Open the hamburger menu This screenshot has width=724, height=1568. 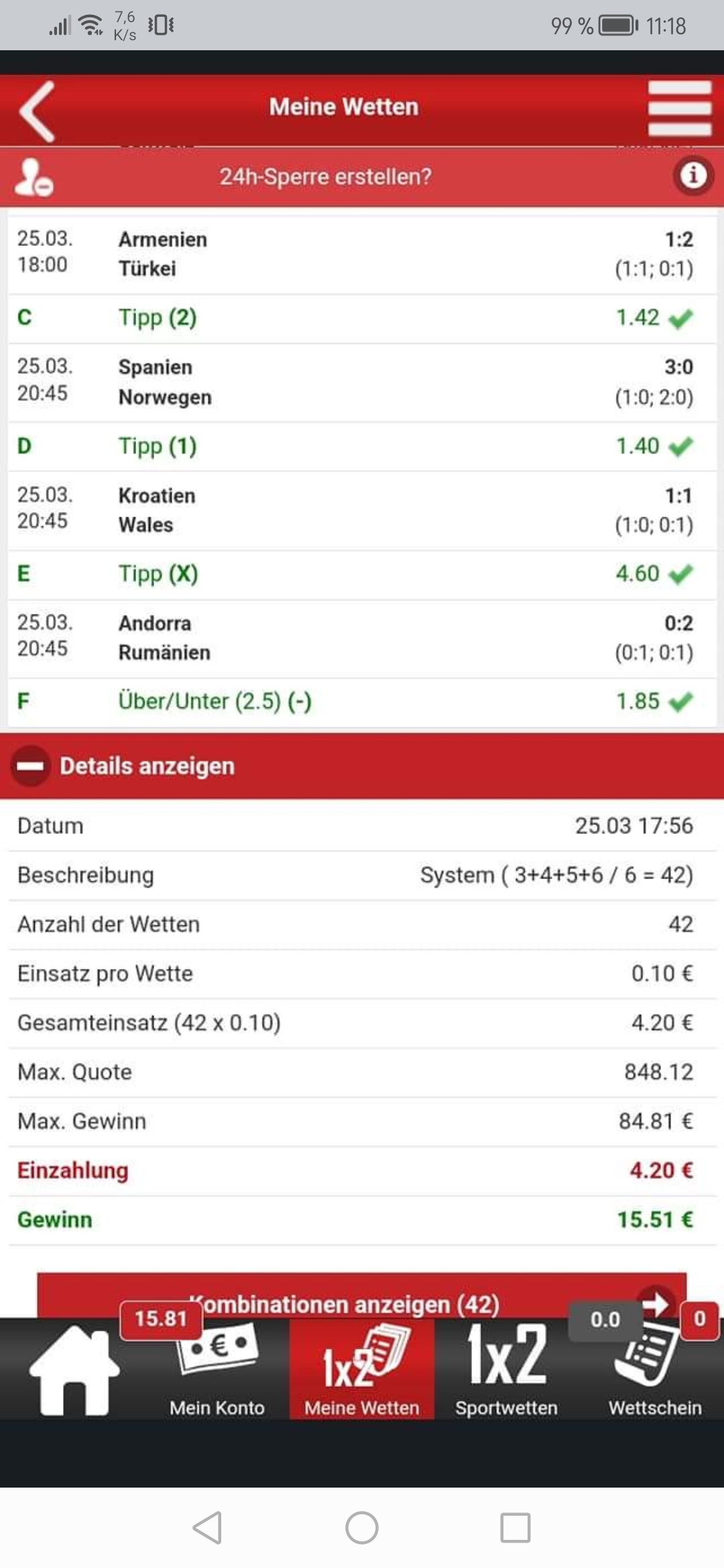click(678, 109)
